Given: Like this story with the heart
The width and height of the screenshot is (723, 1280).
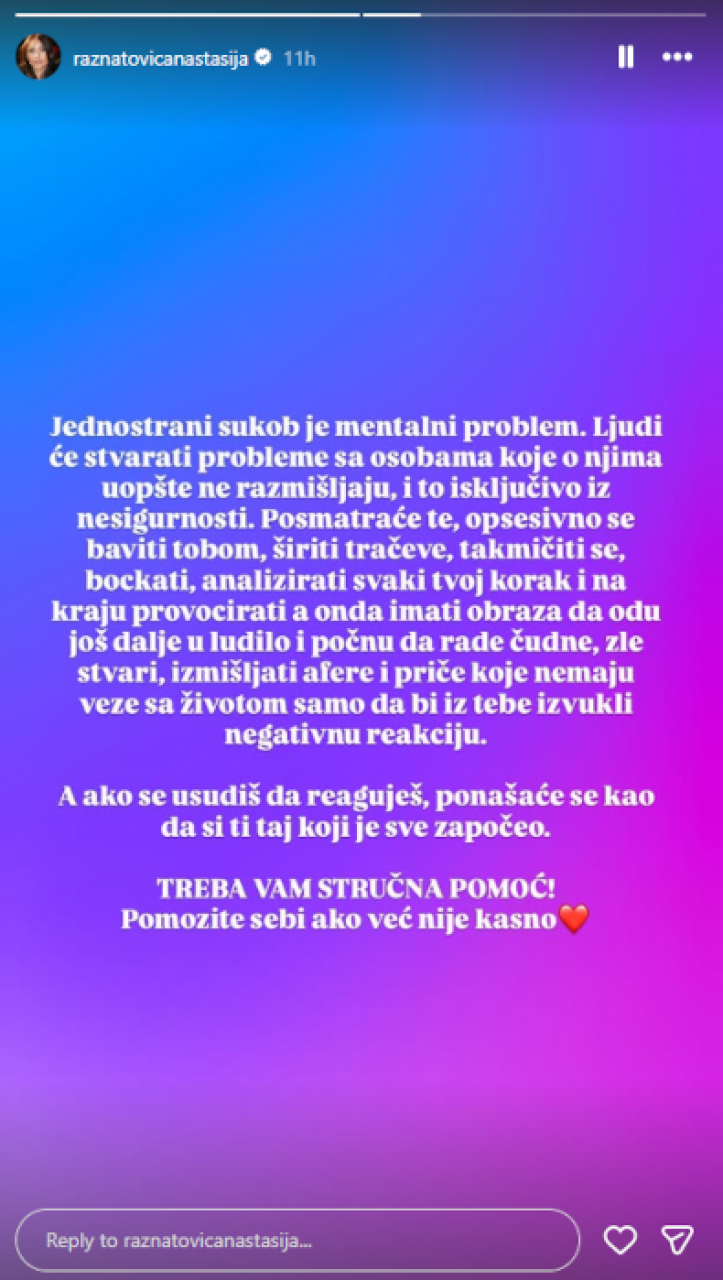Looking at the screenshot, I should coord(620,1240).
